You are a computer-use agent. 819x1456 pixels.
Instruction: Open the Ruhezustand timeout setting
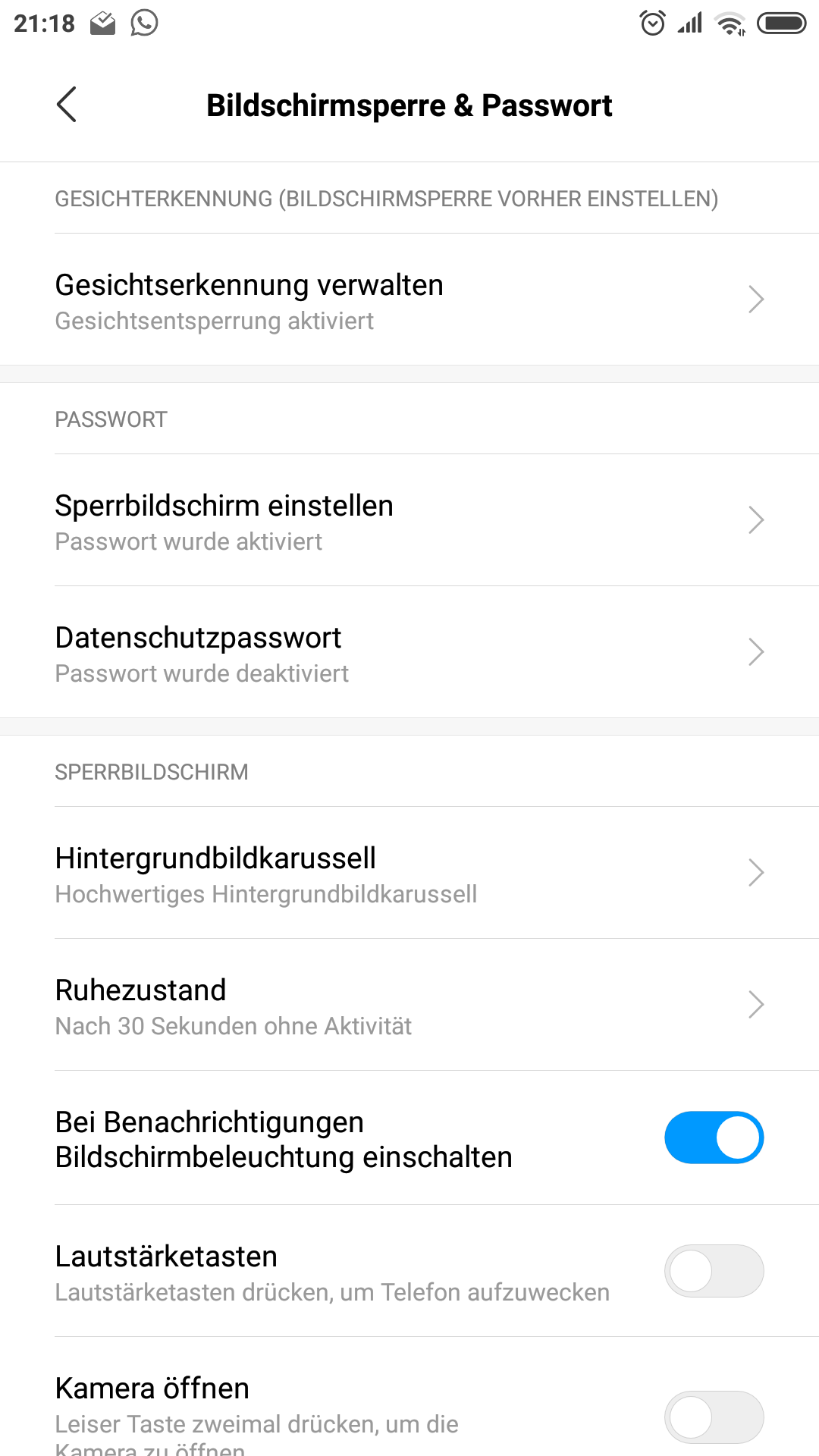click(x=409, y=1005)
